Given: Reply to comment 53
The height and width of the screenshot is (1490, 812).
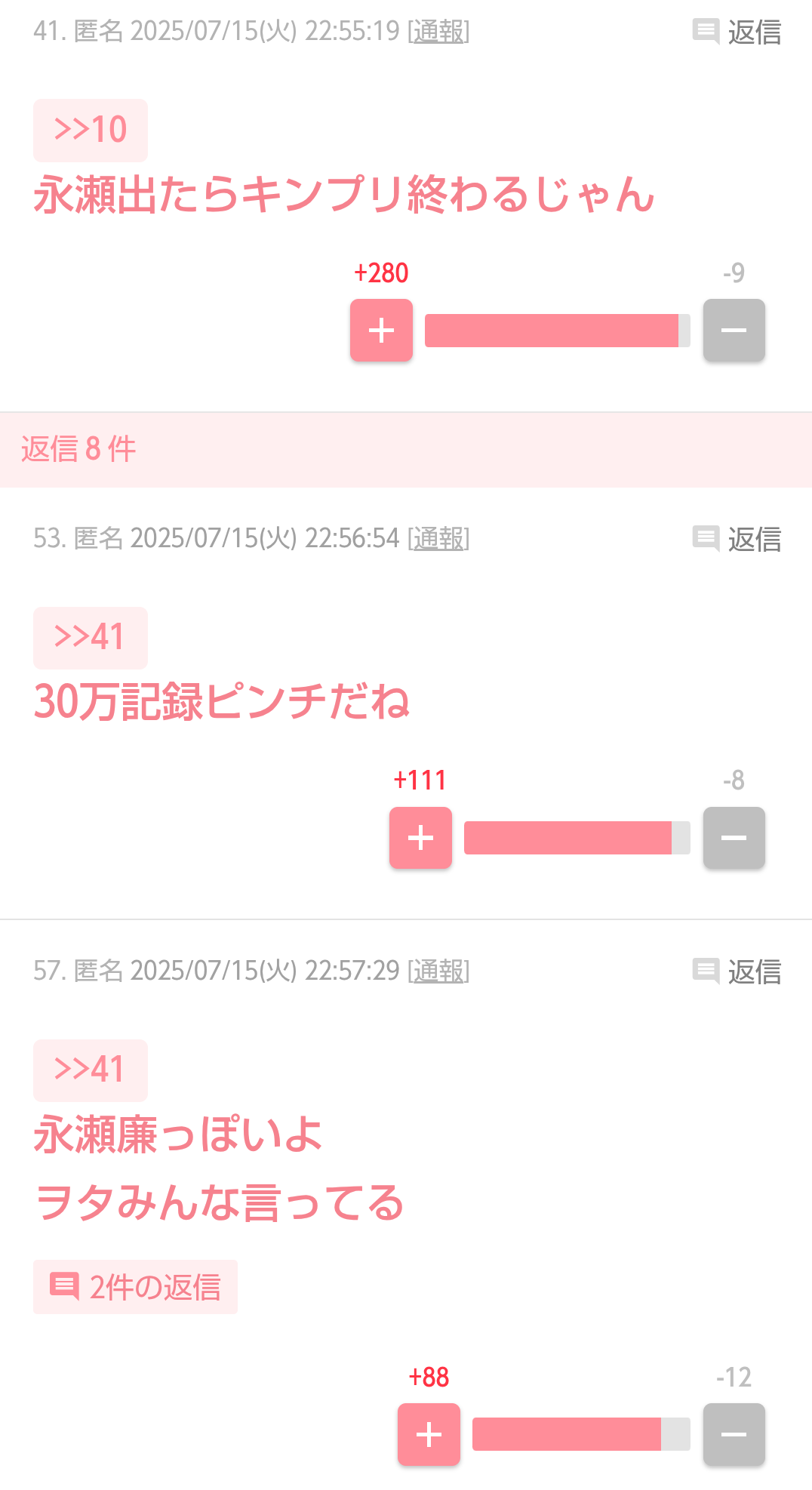Looking at the screenshot, I should click(737, 539).
